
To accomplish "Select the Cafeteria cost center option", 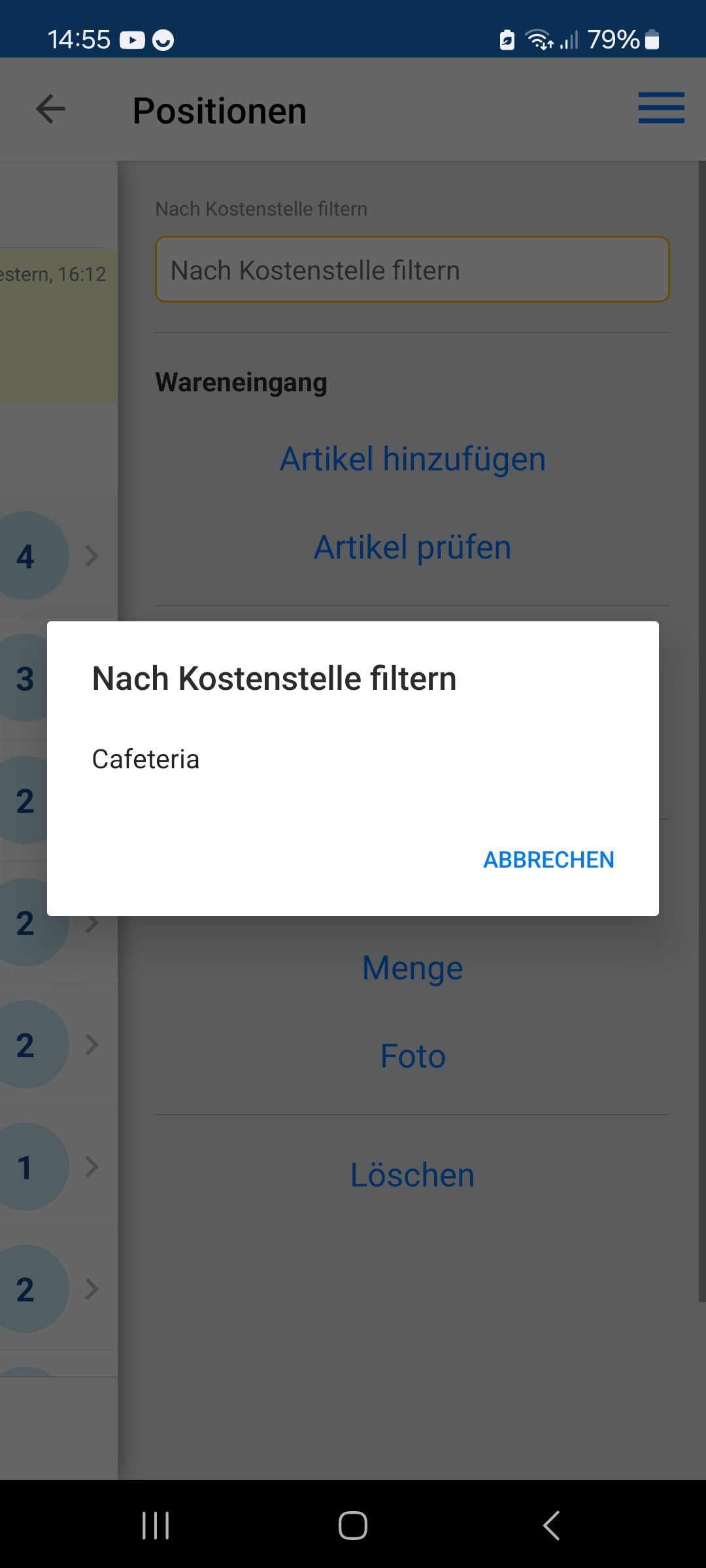I will tap(146, 759).
